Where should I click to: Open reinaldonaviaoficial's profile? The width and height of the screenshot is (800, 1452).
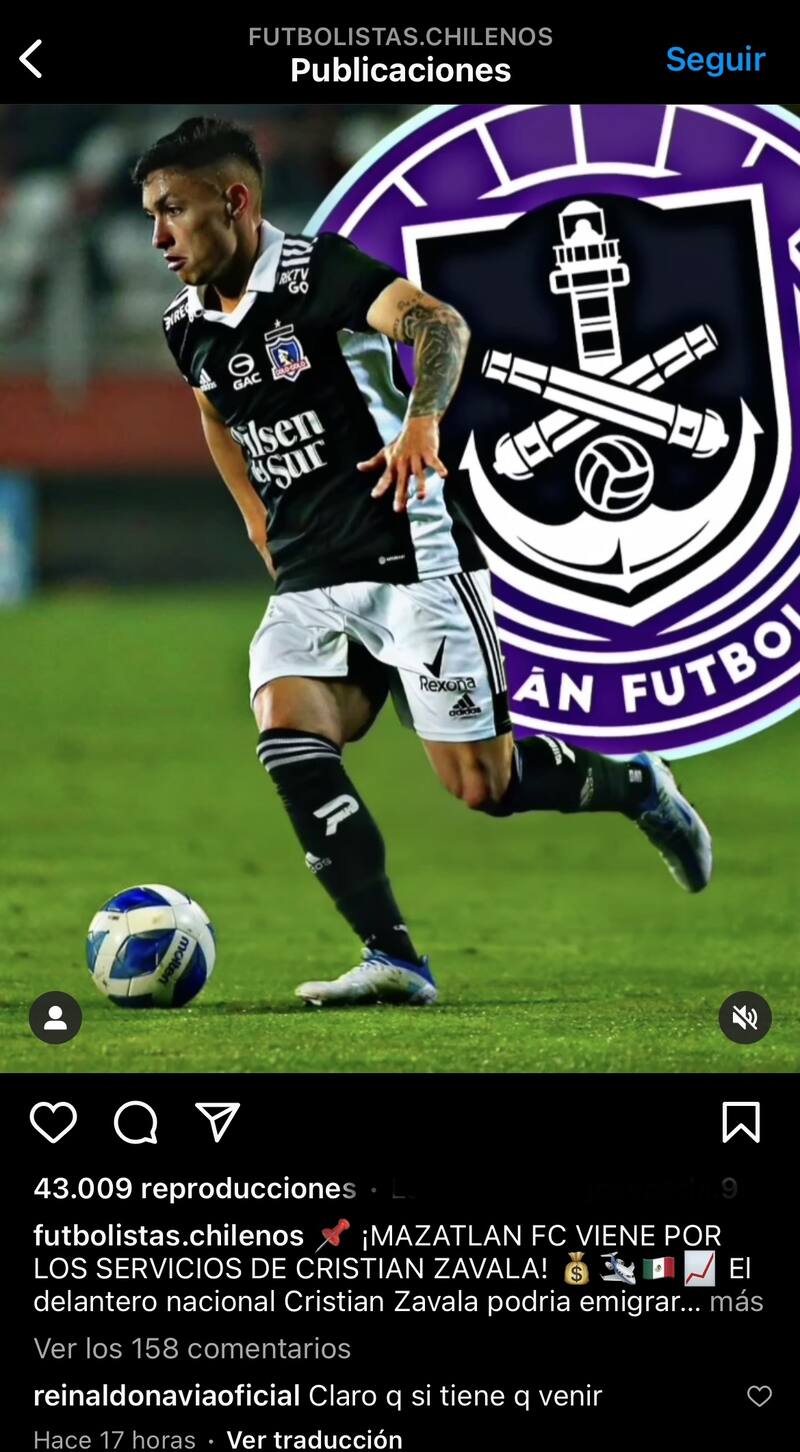pos(166,1395)
